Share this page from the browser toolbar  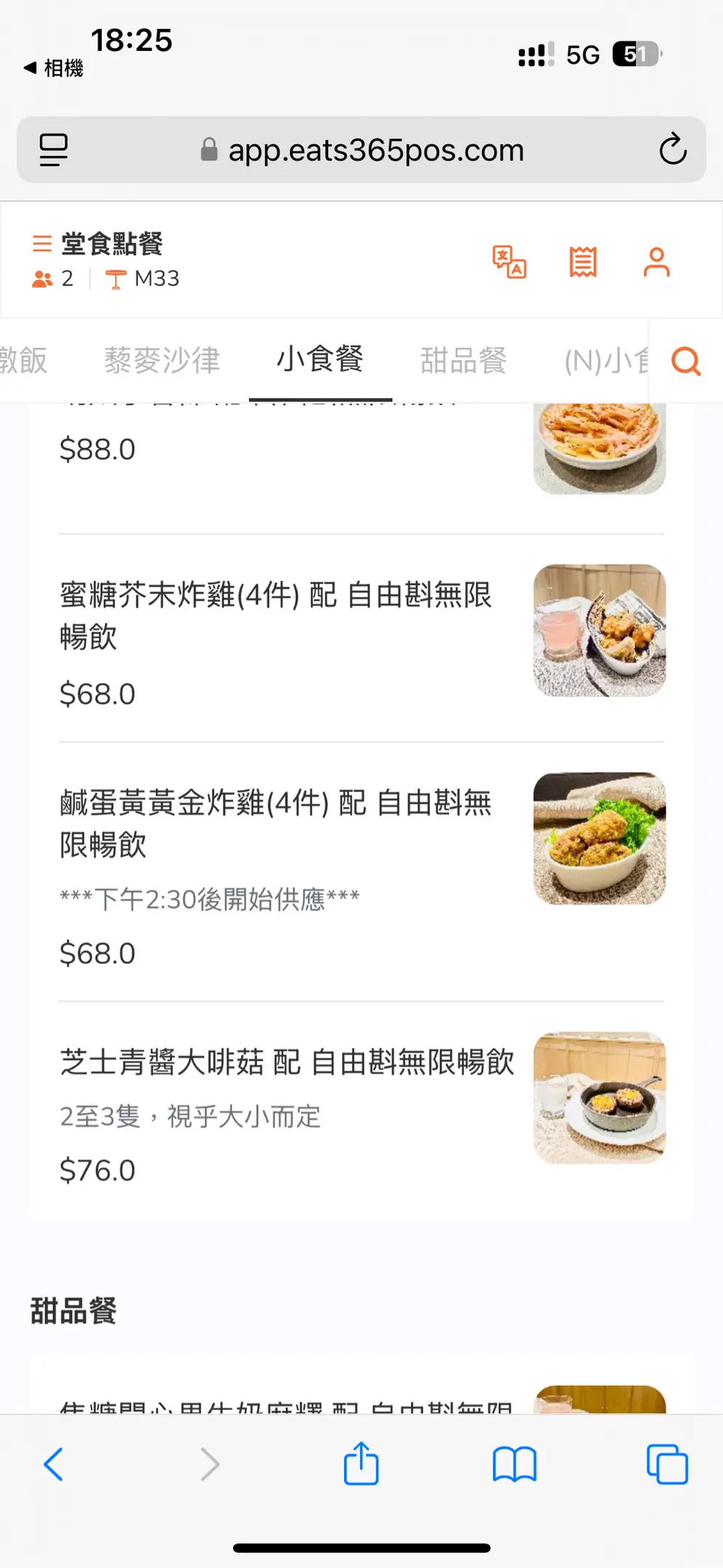point(361,1464)
